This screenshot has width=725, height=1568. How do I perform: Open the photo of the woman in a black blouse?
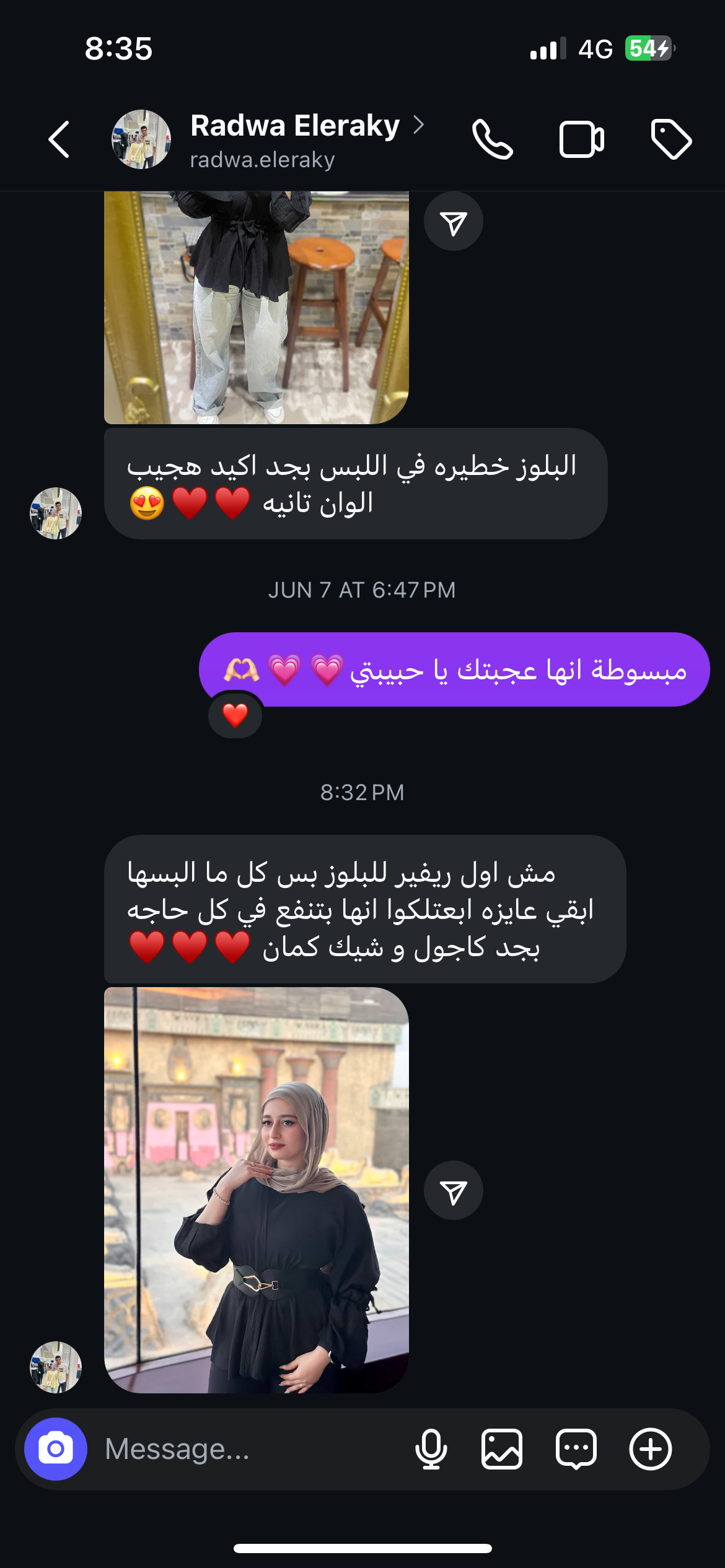click(x=256, y=1190)
